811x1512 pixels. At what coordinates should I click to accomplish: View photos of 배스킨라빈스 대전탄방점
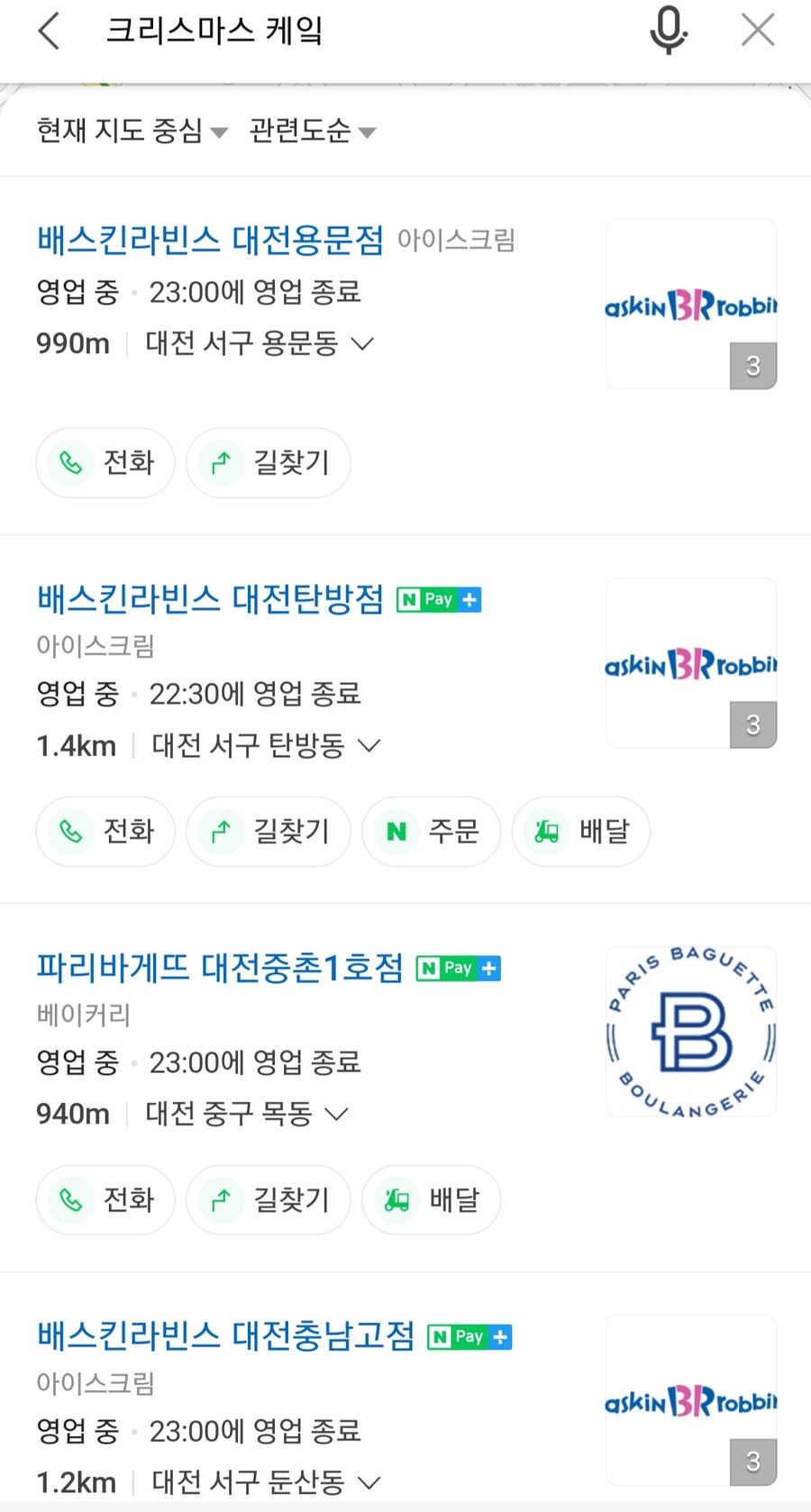[691, 663]
